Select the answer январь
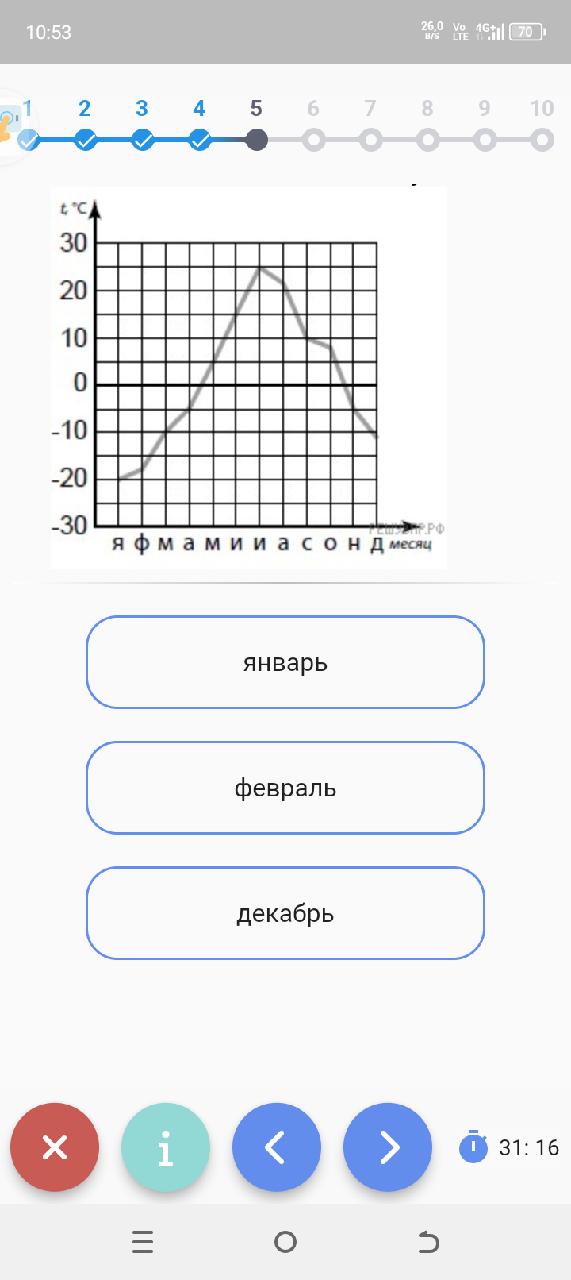This screenshot has width=571, height=1280. pos(285,662)
